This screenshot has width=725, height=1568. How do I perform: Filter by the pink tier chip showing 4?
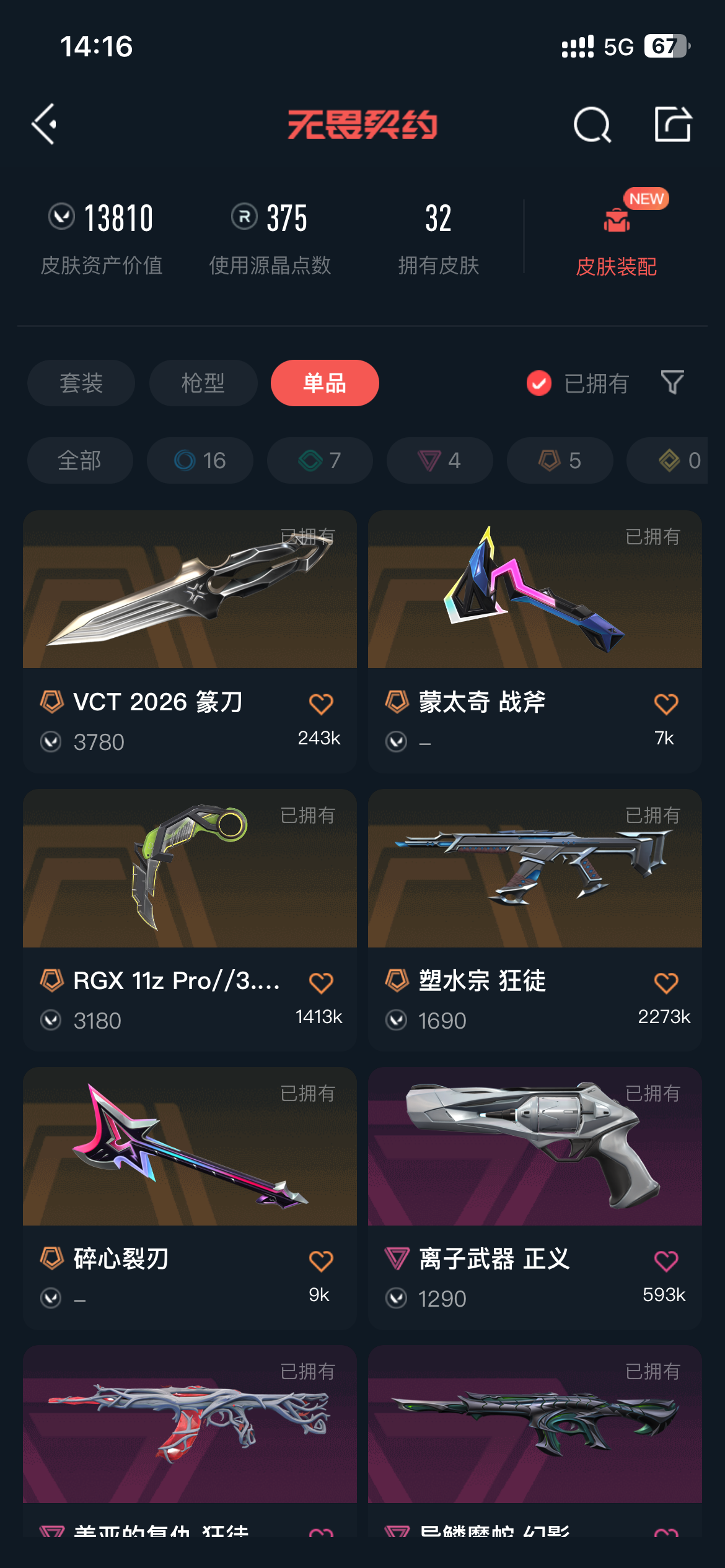point(440,461)
